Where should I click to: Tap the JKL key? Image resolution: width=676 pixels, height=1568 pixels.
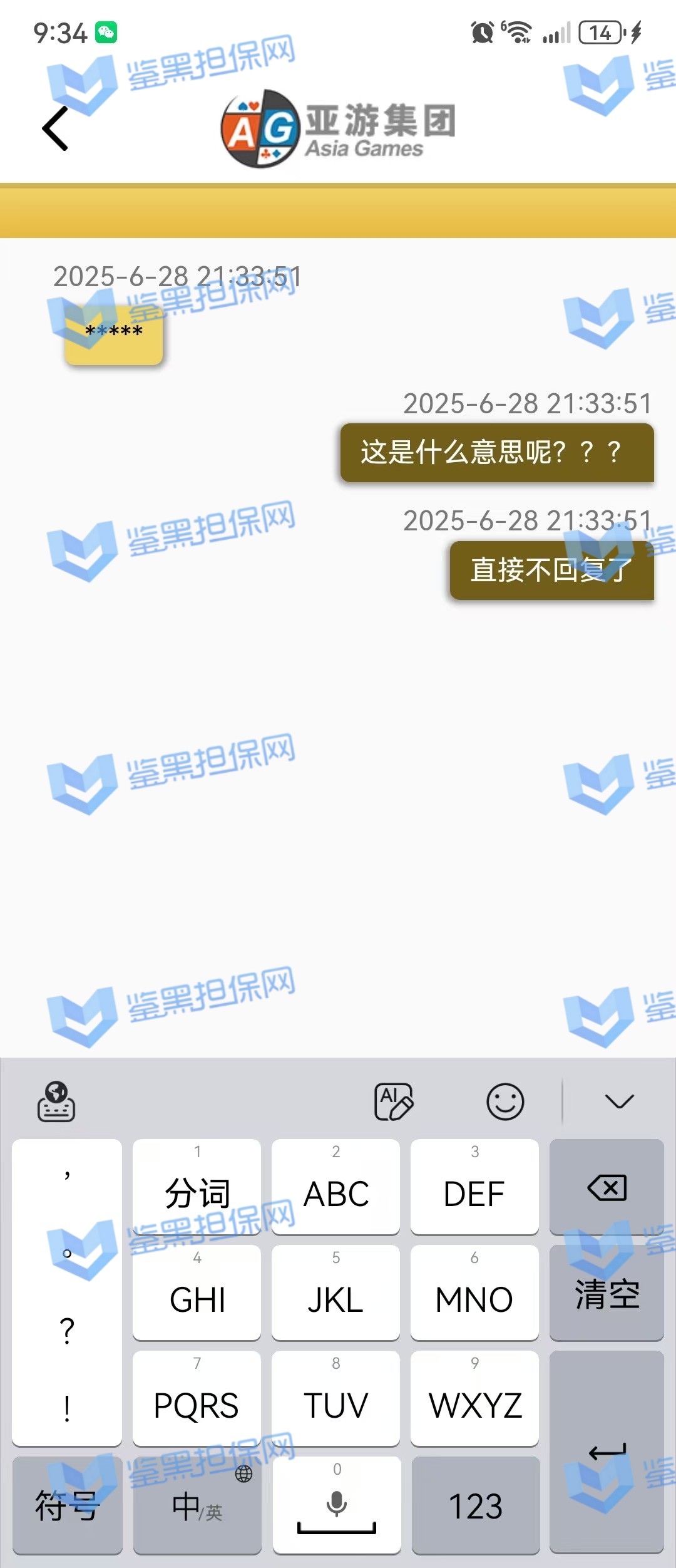(x=336, y=1293)
